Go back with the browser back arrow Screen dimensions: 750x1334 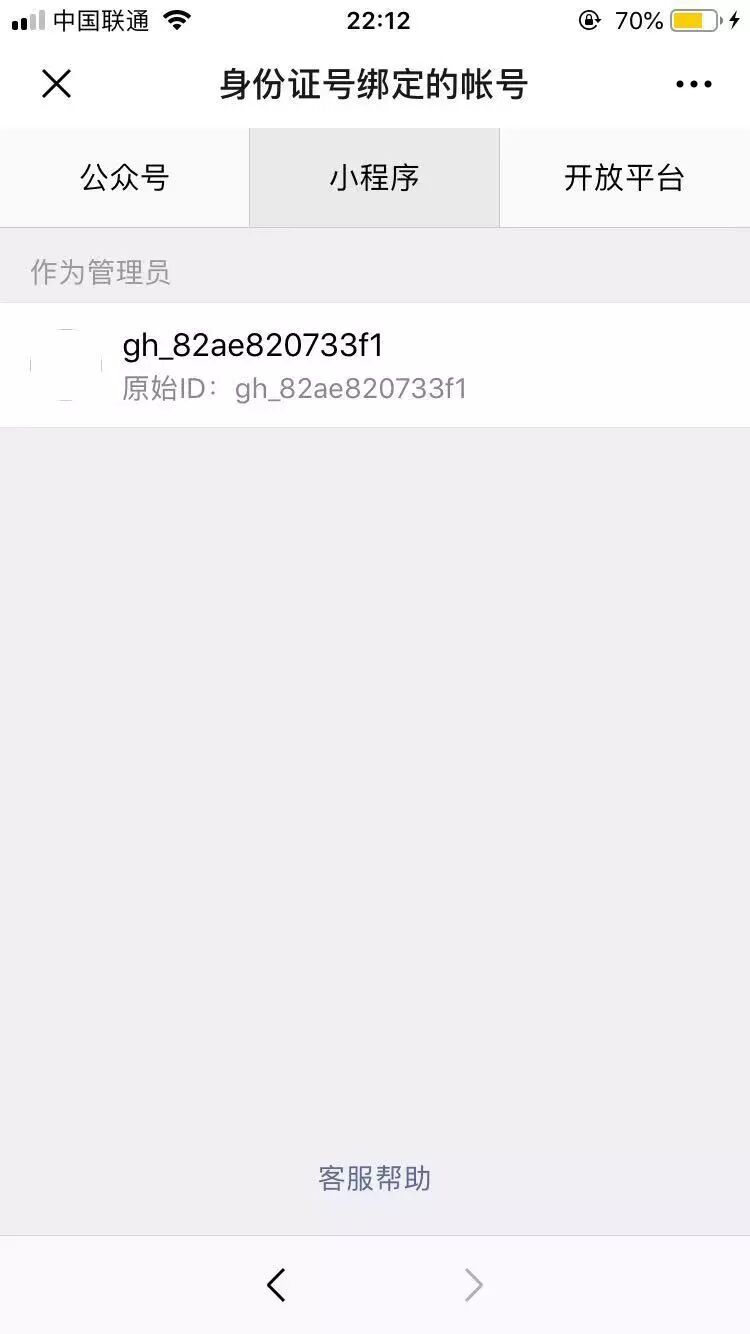(276, 1285)
